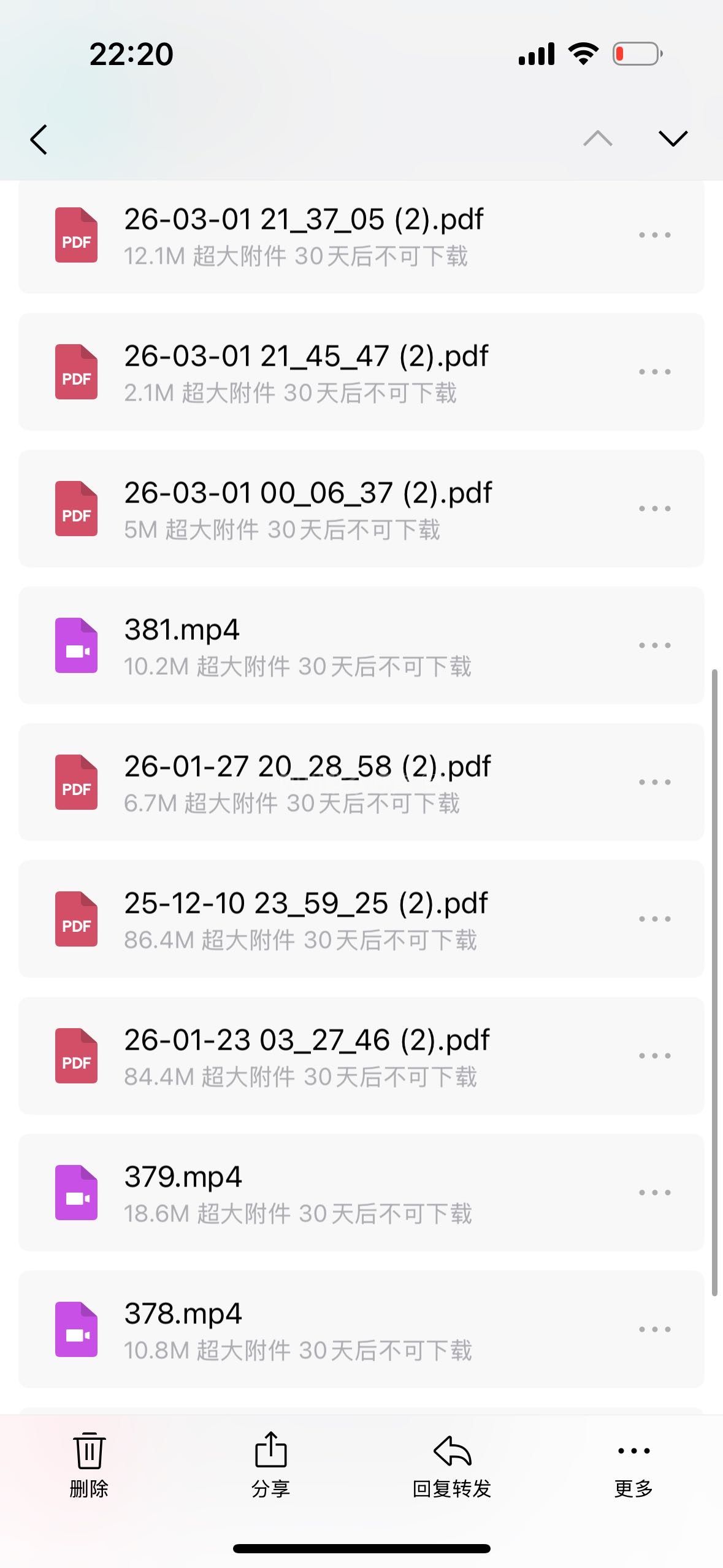Go back to the previous screen
The image size is (723, 1568).
(x=39, y=139)
